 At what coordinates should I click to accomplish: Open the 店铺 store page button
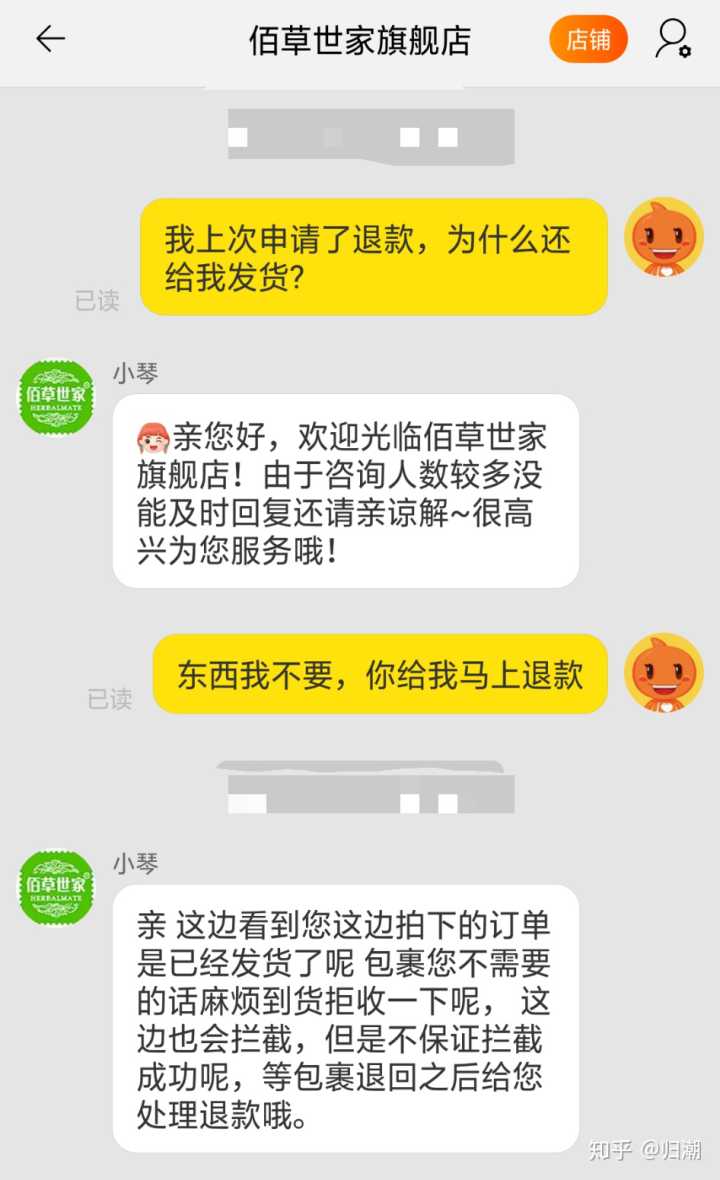(x=588, y=40)
